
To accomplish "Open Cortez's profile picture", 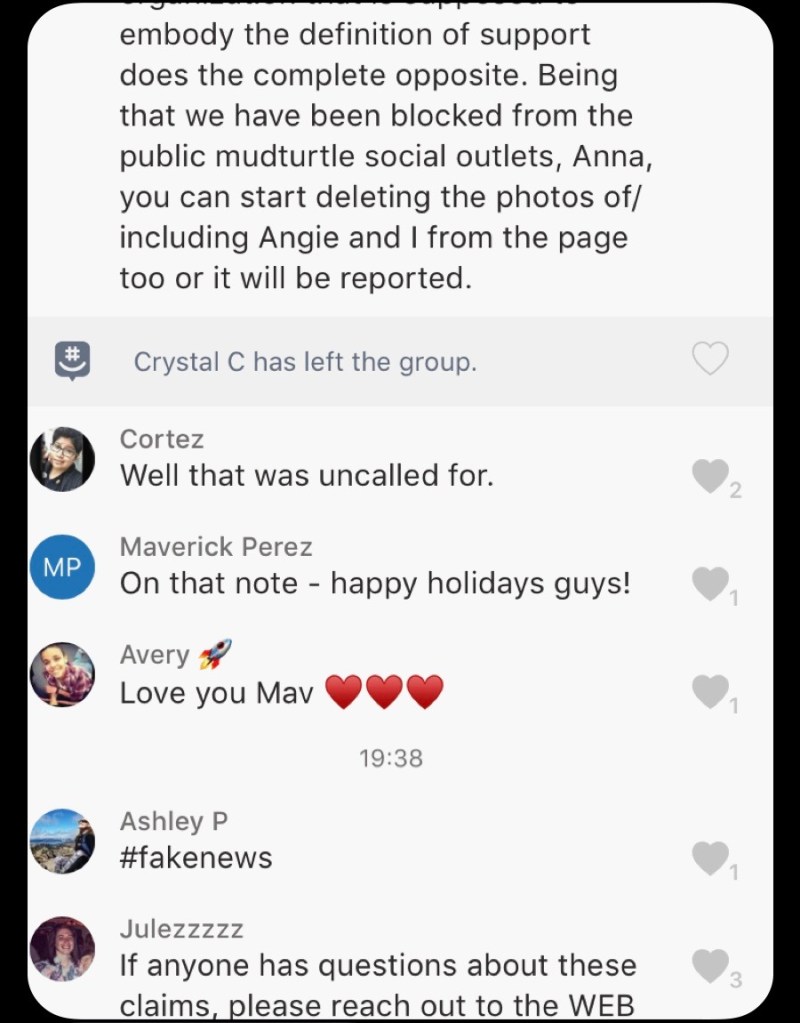I will coord(62,459).
